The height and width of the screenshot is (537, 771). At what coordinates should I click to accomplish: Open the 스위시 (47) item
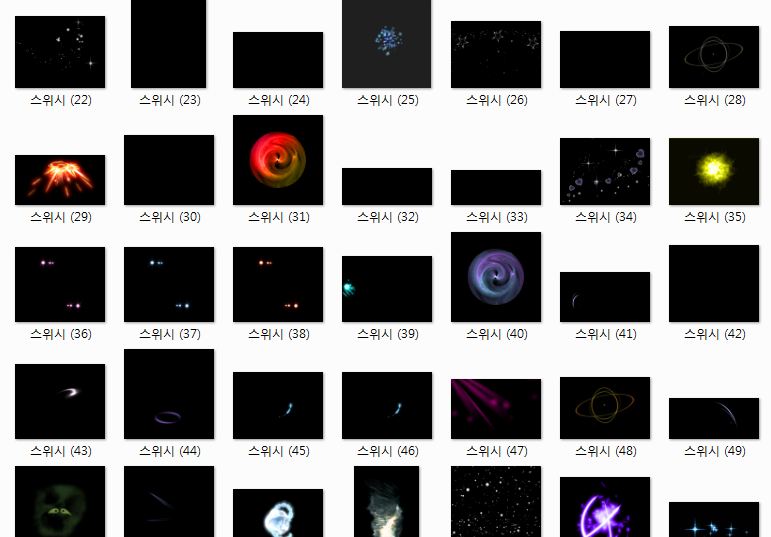click(496, 409)
